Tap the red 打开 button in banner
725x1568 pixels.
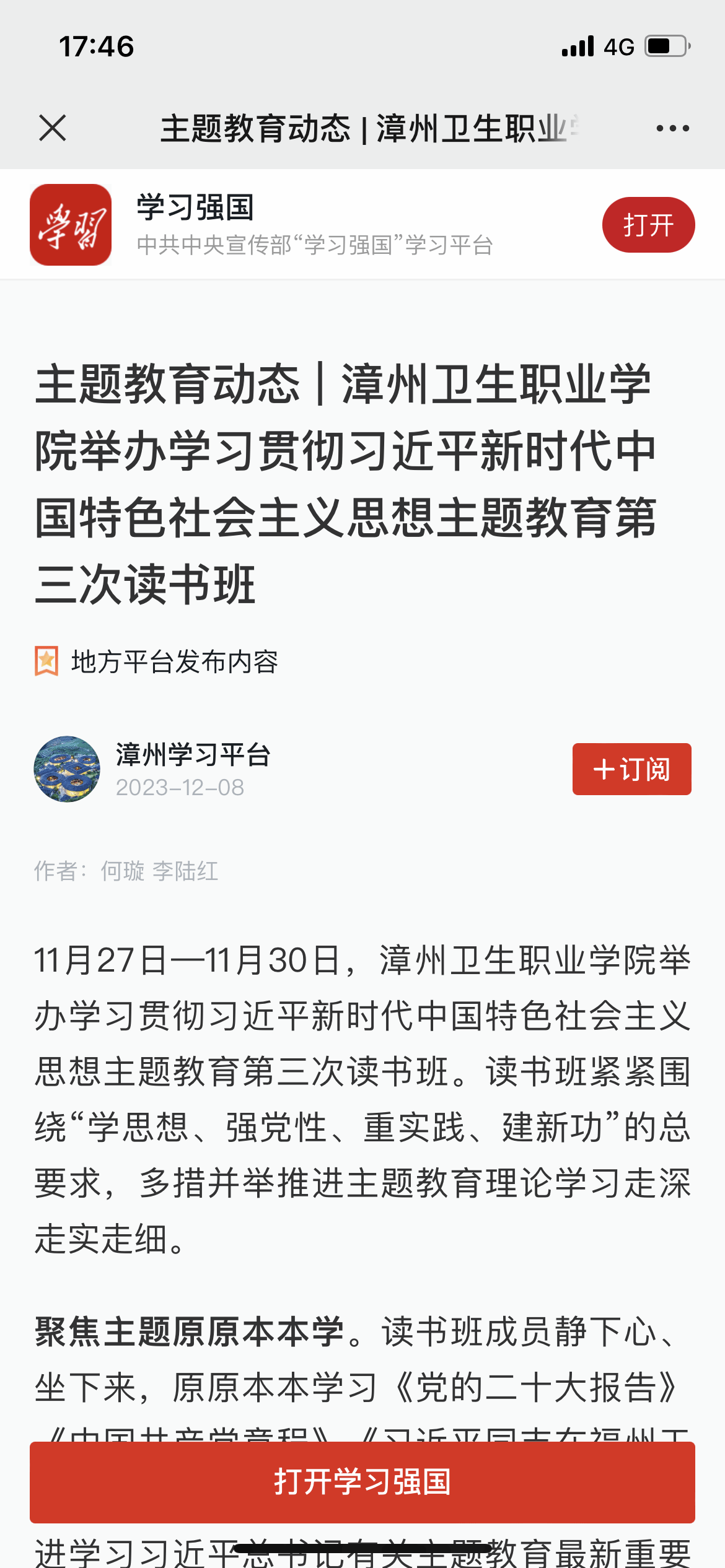648,225
